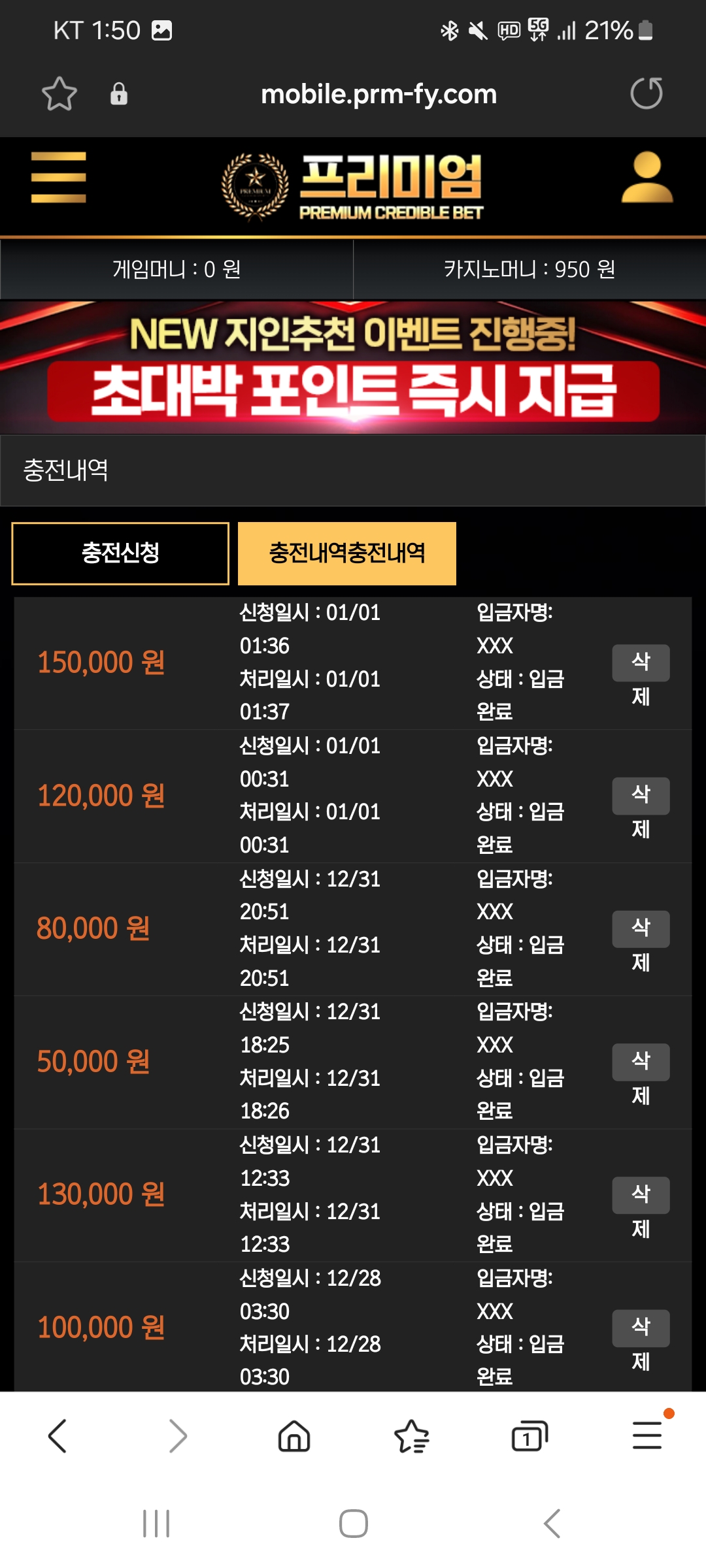Viewport: 706px width, 1568px height.
Task: Open the hamburger menu on the site header
Action: 59,177
